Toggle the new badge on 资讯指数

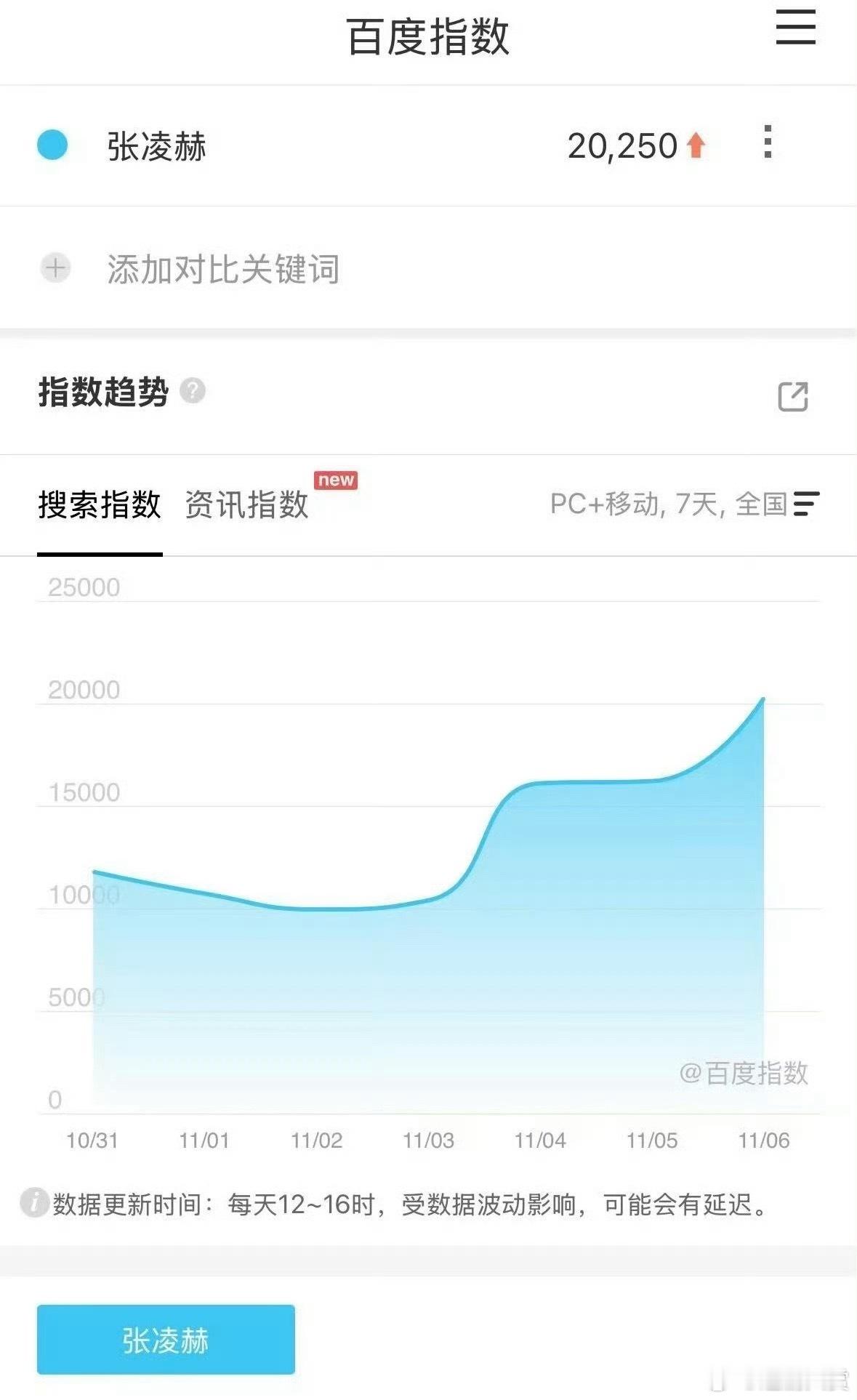click(x=336, y=479)
